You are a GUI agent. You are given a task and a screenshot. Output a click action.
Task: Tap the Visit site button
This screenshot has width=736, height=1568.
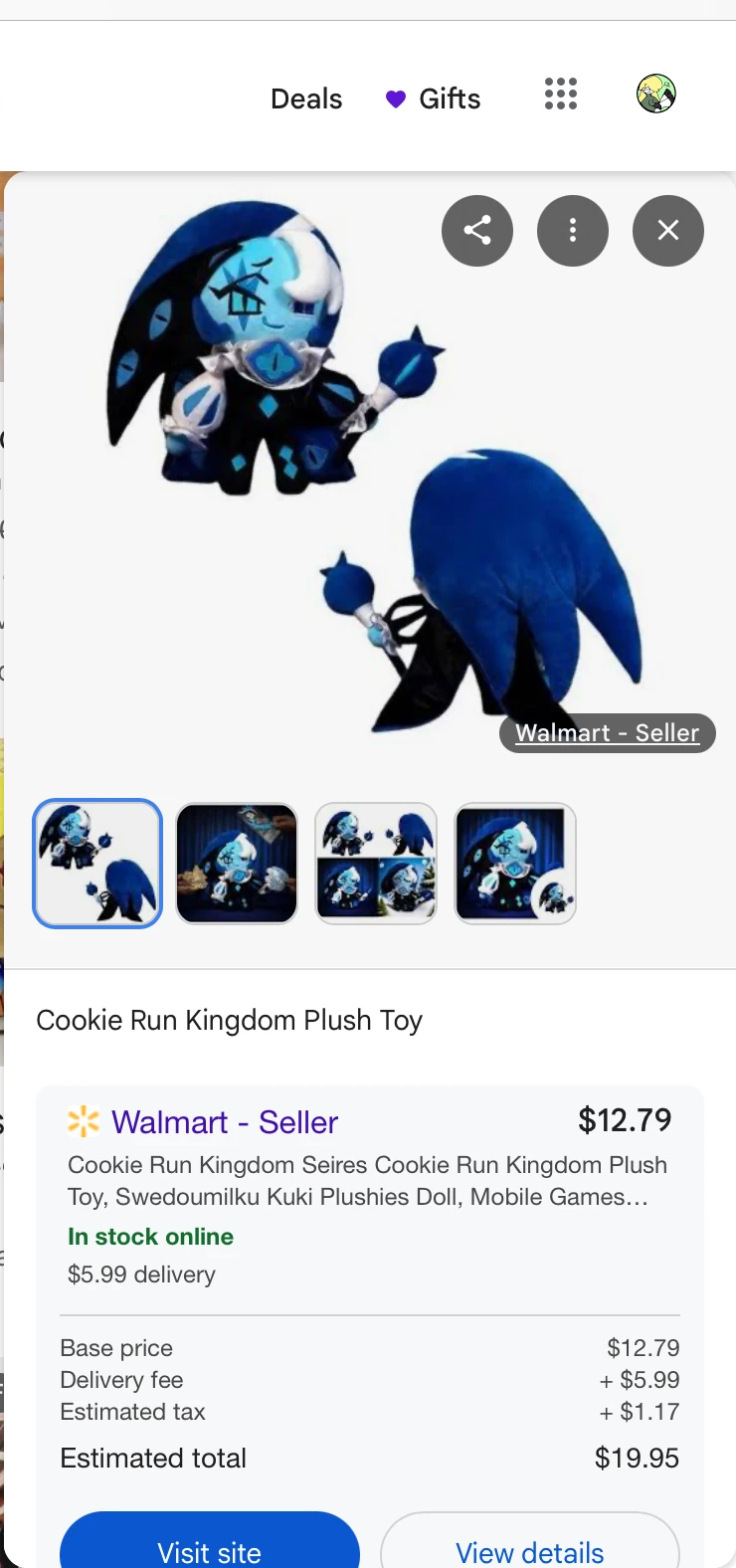coord(210,1547)
